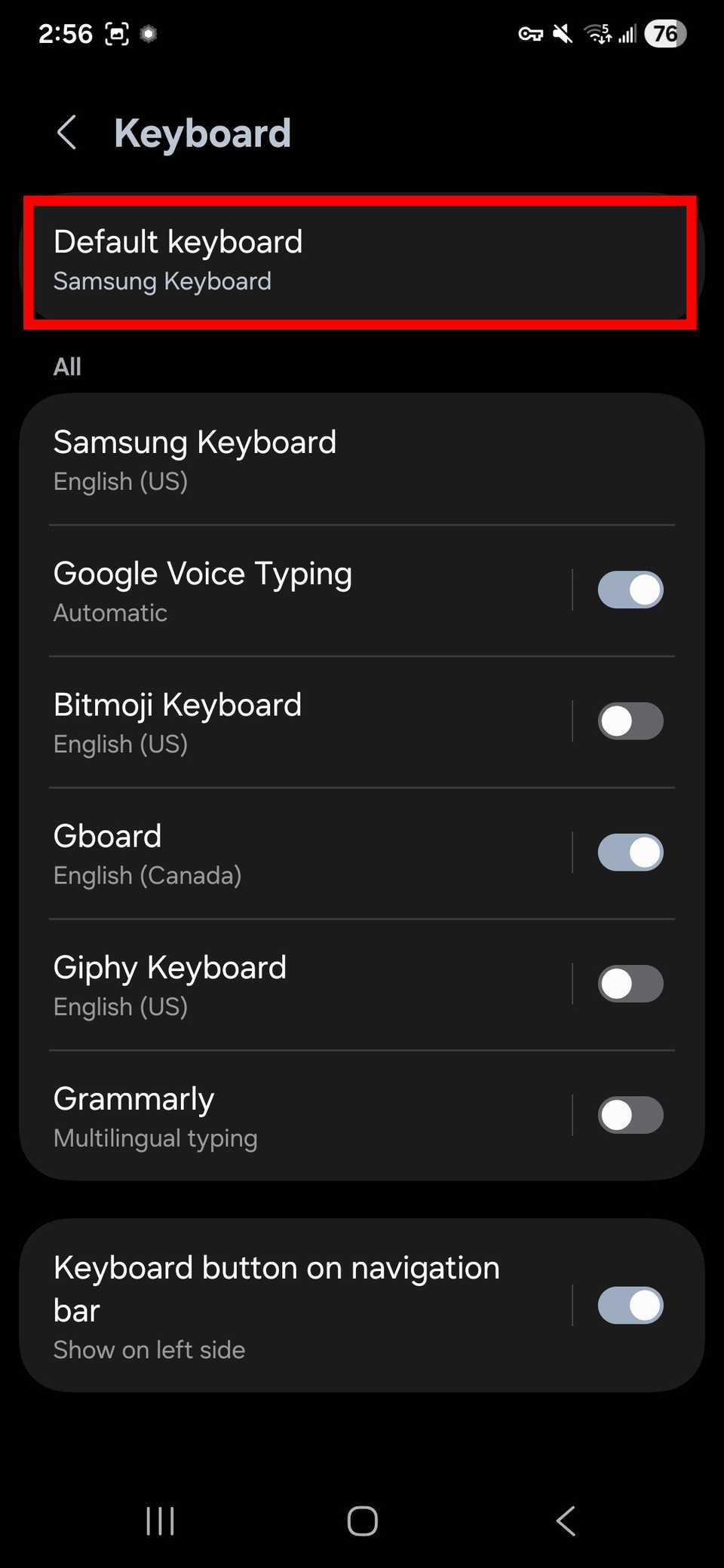Enable the Bitmoji Keyboard toggle

point(630,721)
